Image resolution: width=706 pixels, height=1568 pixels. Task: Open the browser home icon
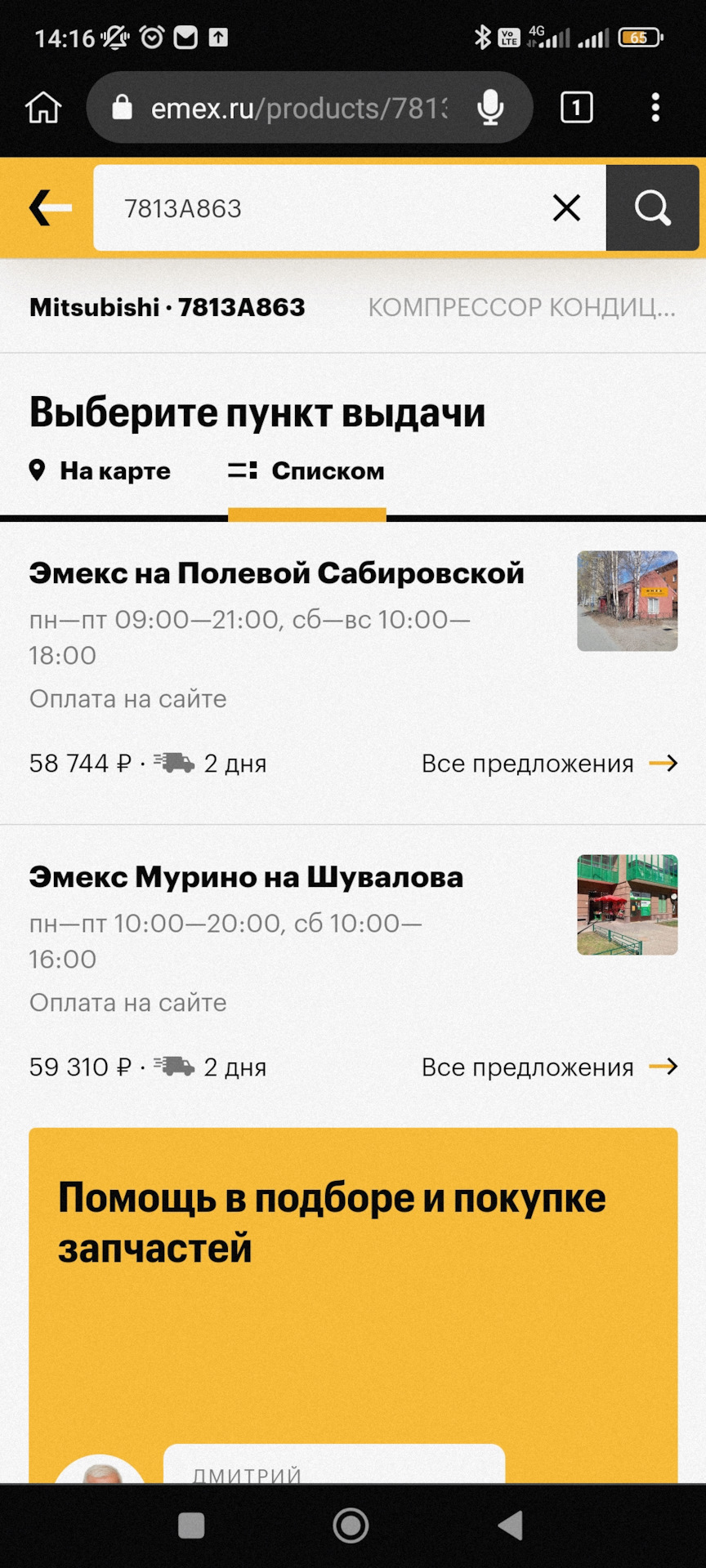(x=42, y=106)
